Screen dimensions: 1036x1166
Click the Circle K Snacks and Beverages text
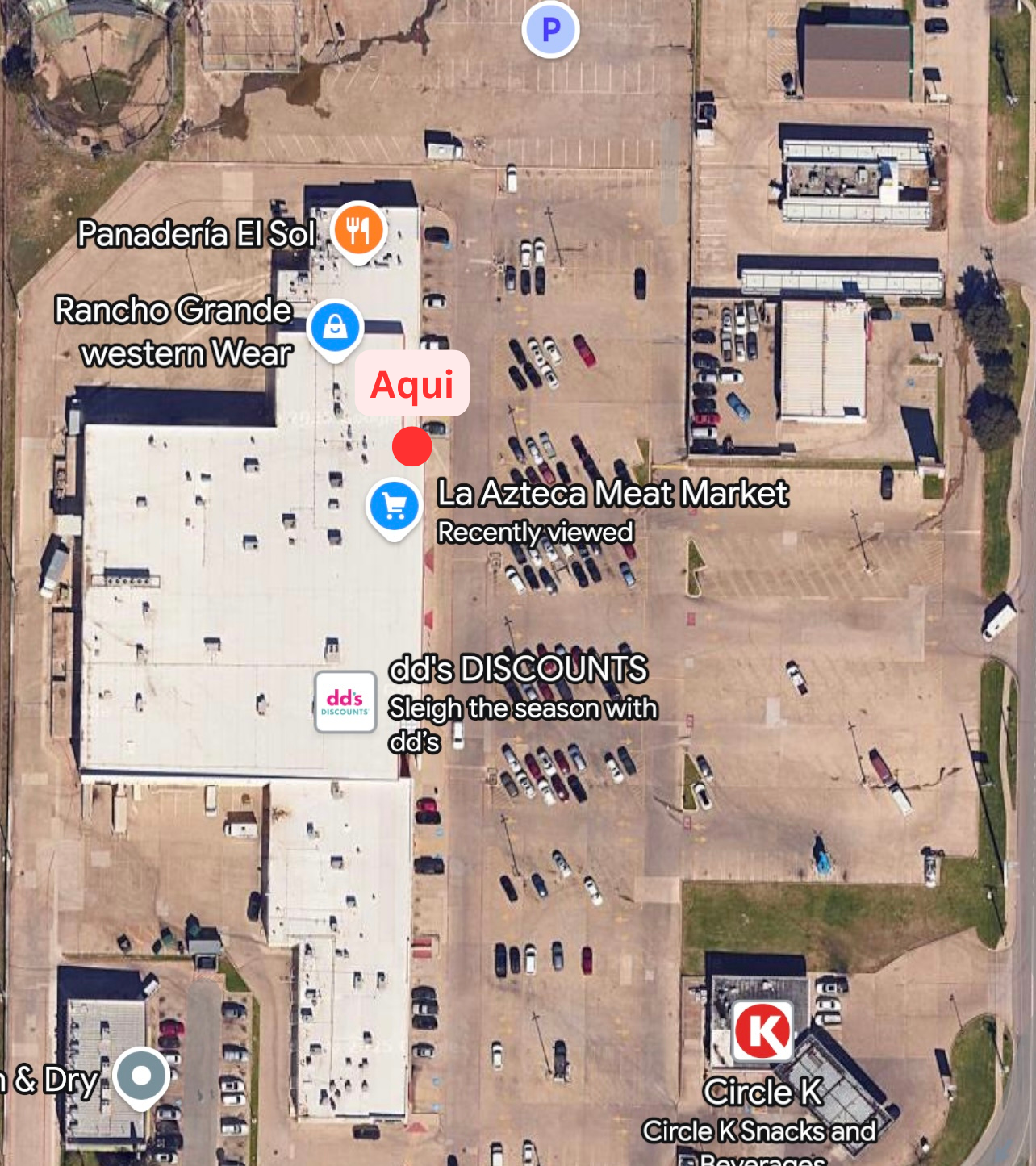click(761, 1131)
